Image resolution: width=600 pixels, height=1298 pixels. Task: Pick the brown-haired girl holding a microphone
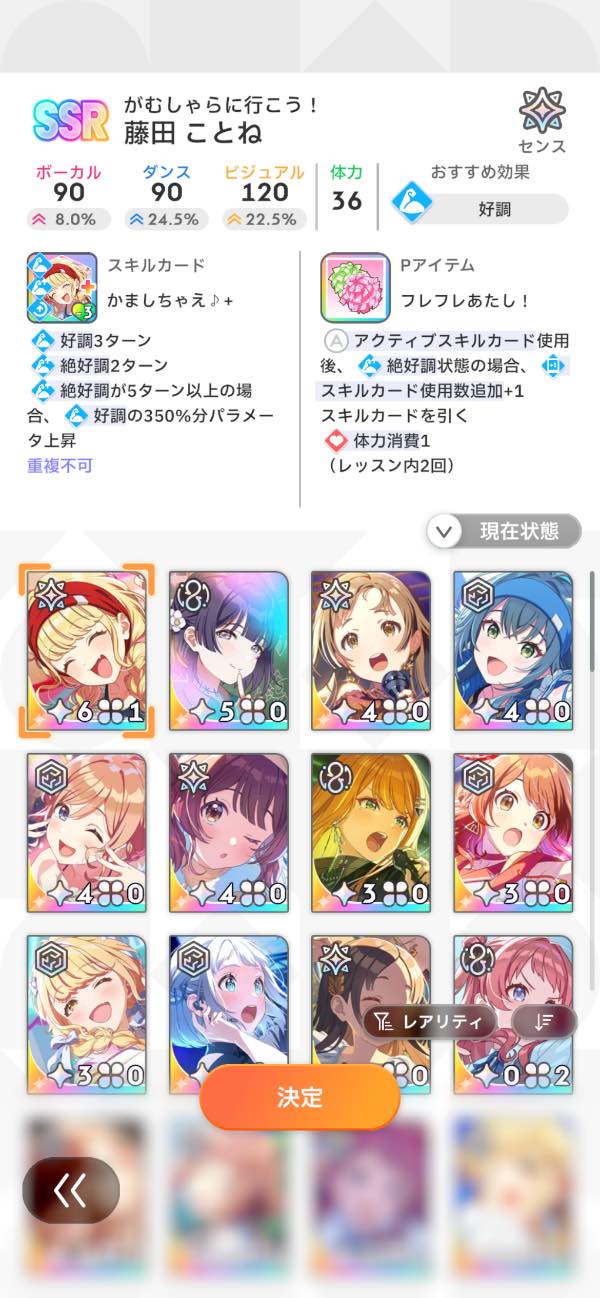[x=371, y=650]
